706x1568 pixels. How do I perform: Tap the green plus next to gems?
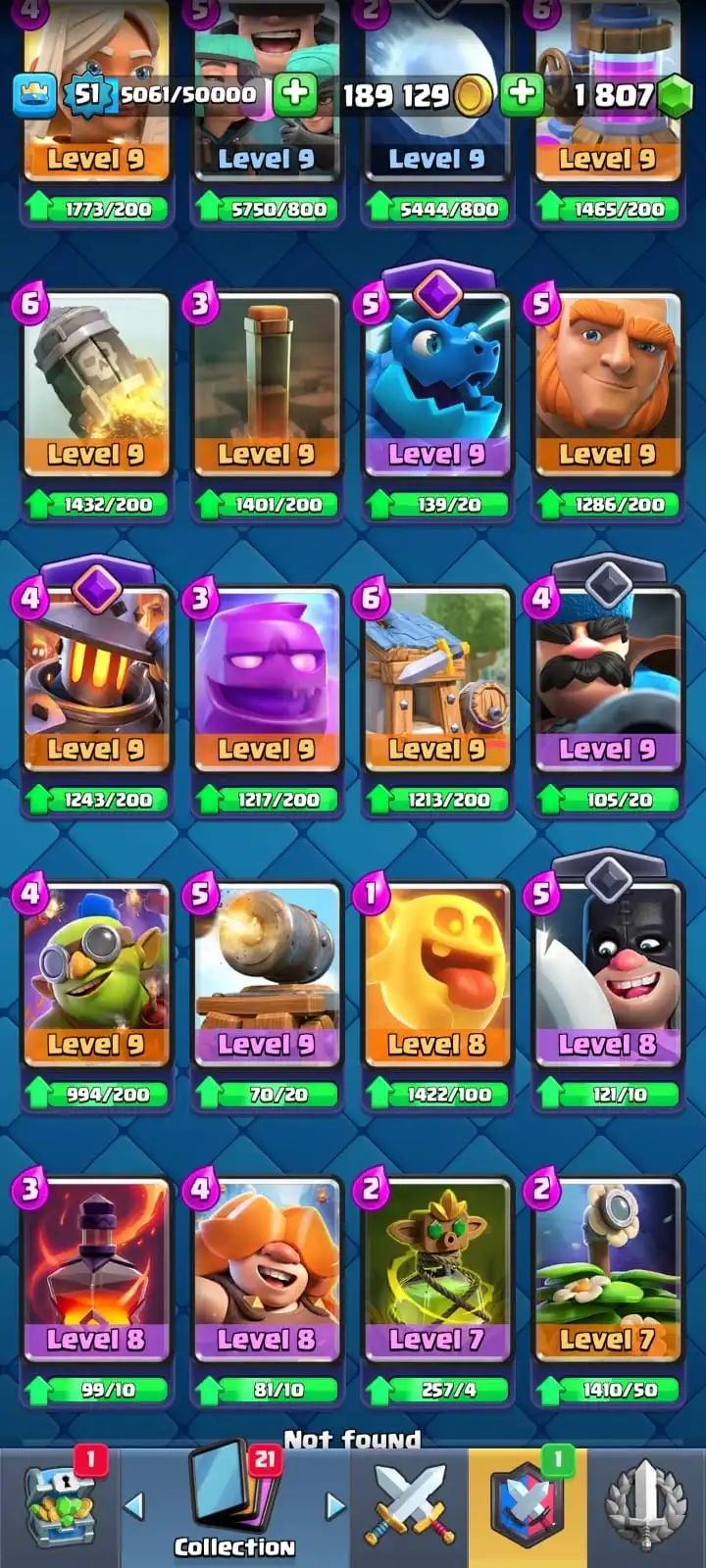(x=522, y=94)
